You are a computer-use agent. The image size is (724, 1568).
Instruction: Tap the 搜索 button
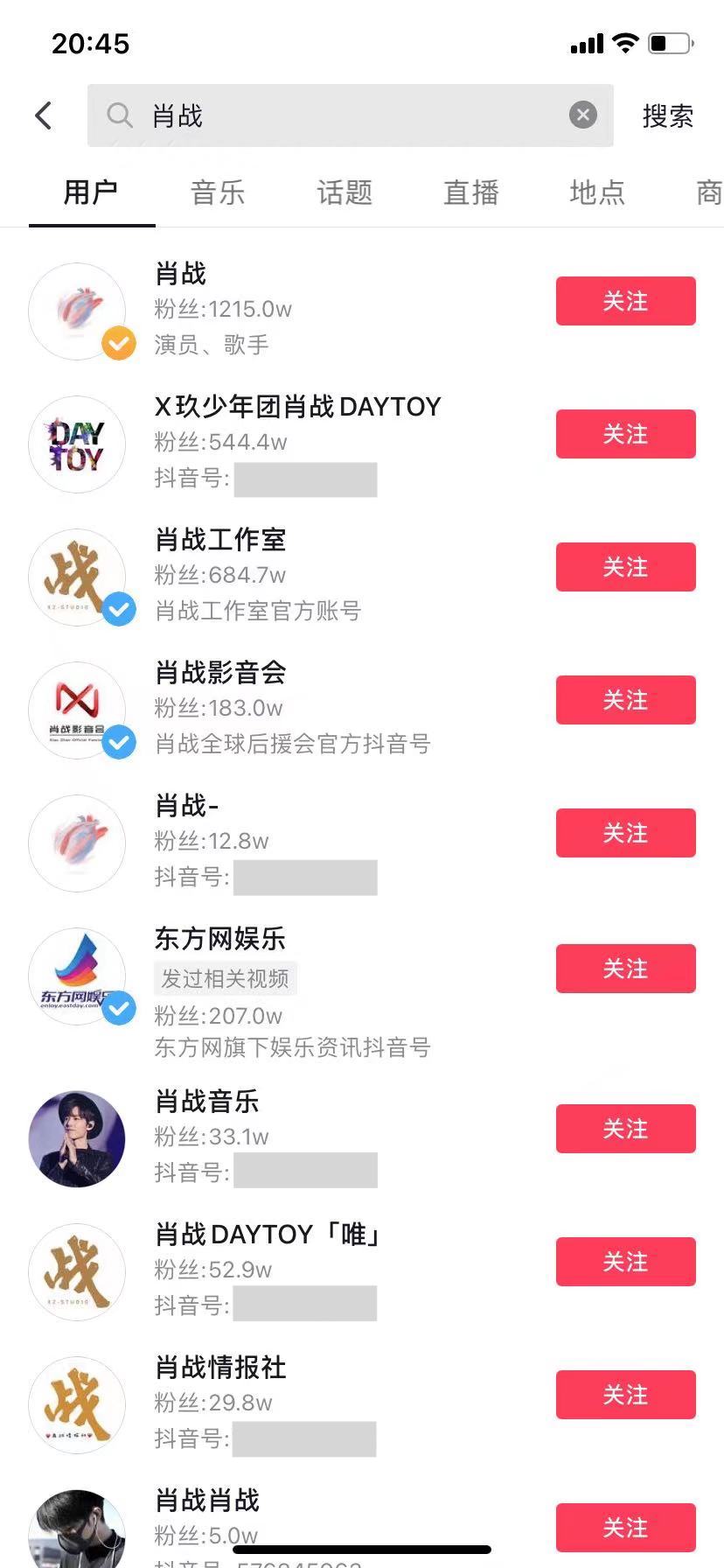(667, 115)
